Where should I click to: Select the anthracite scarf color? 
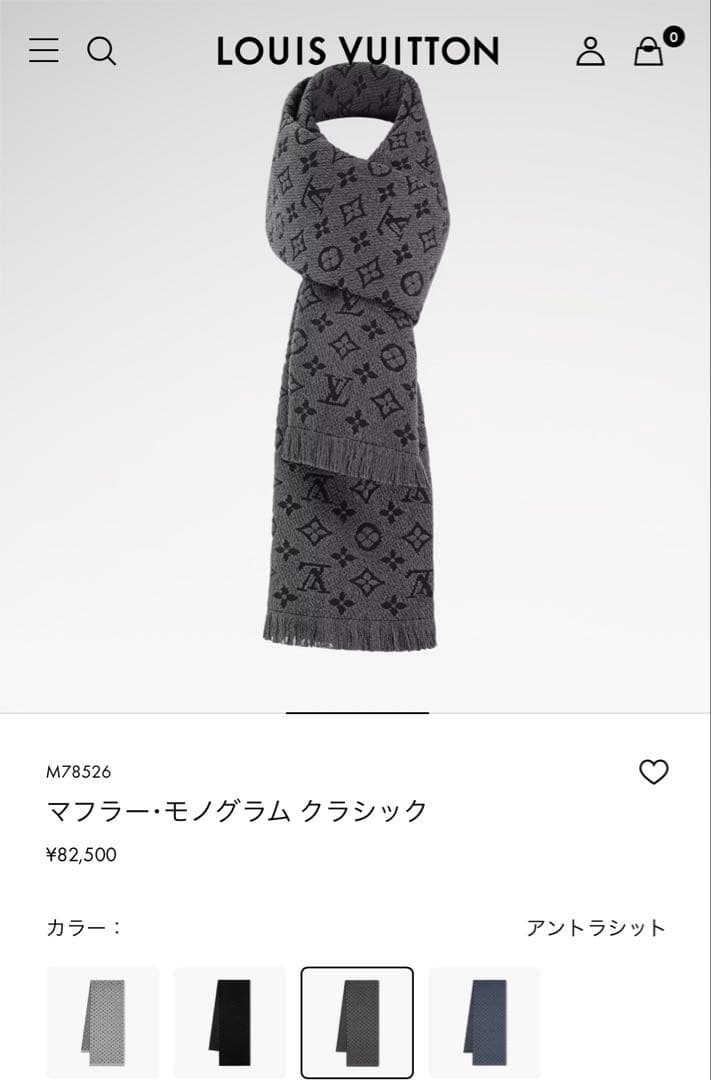(357, 1022)
